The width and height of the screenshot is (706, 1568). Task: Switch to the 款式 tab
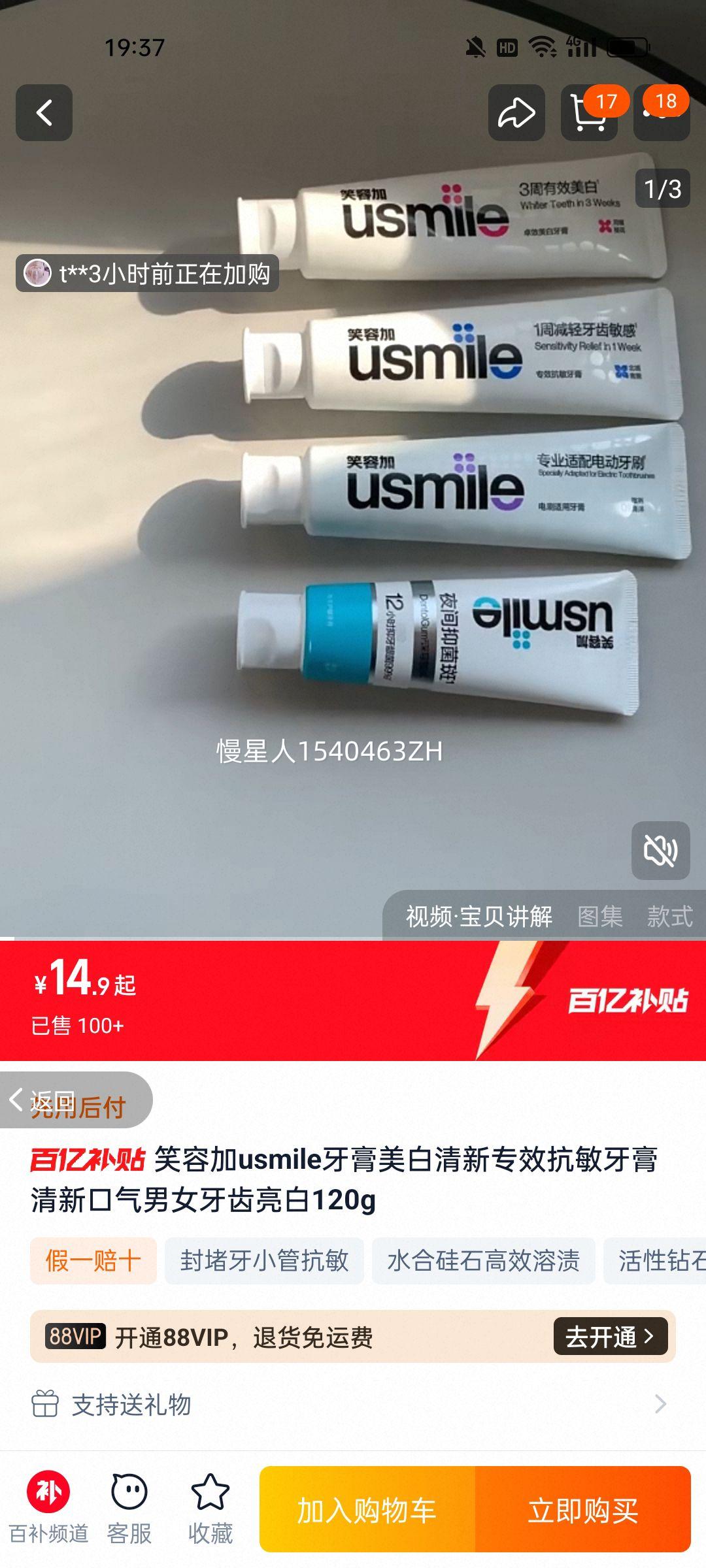click(x=673, y=917)
